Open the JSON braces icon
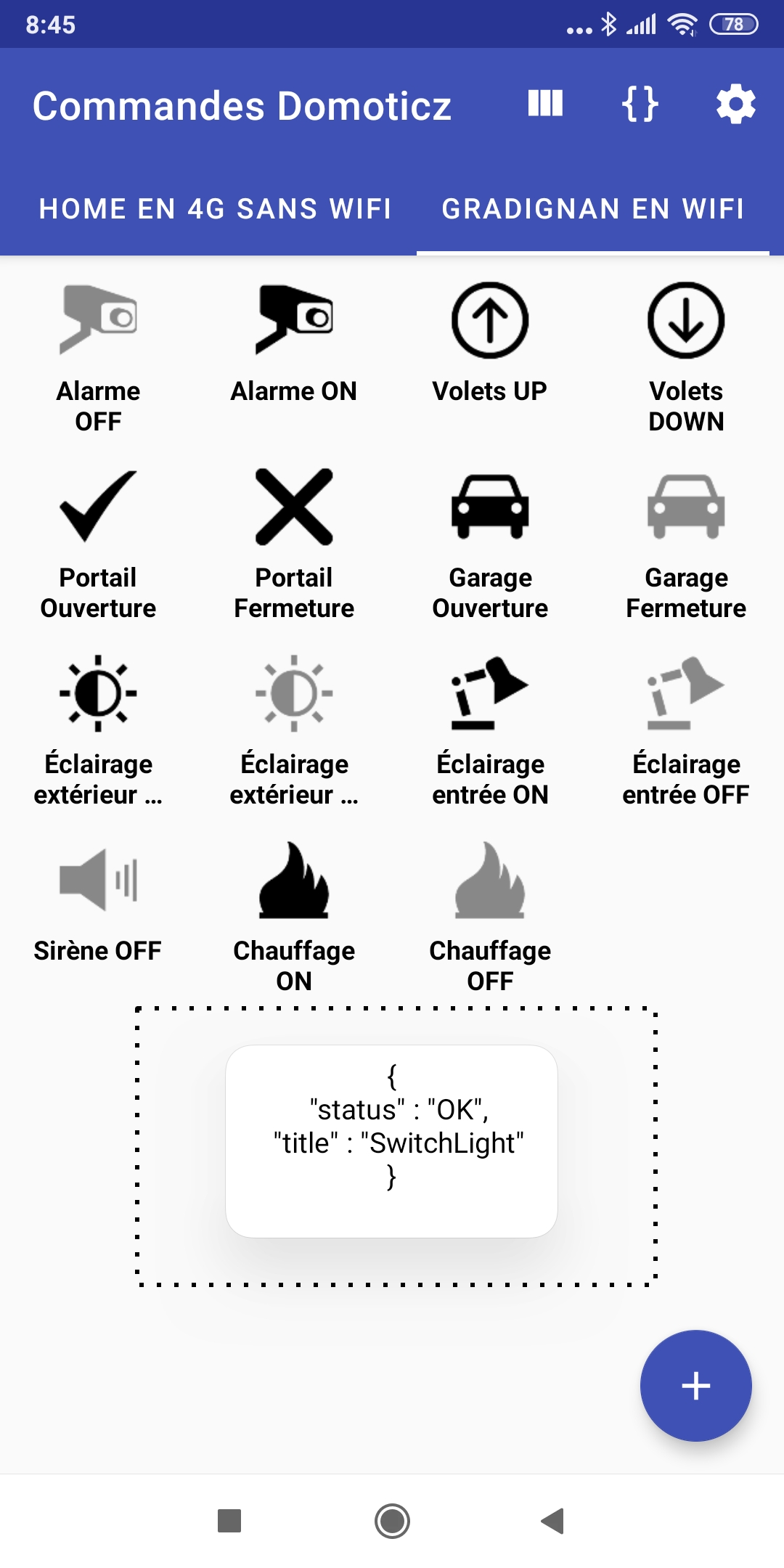The image size is (784, 1568). [640, 104]
